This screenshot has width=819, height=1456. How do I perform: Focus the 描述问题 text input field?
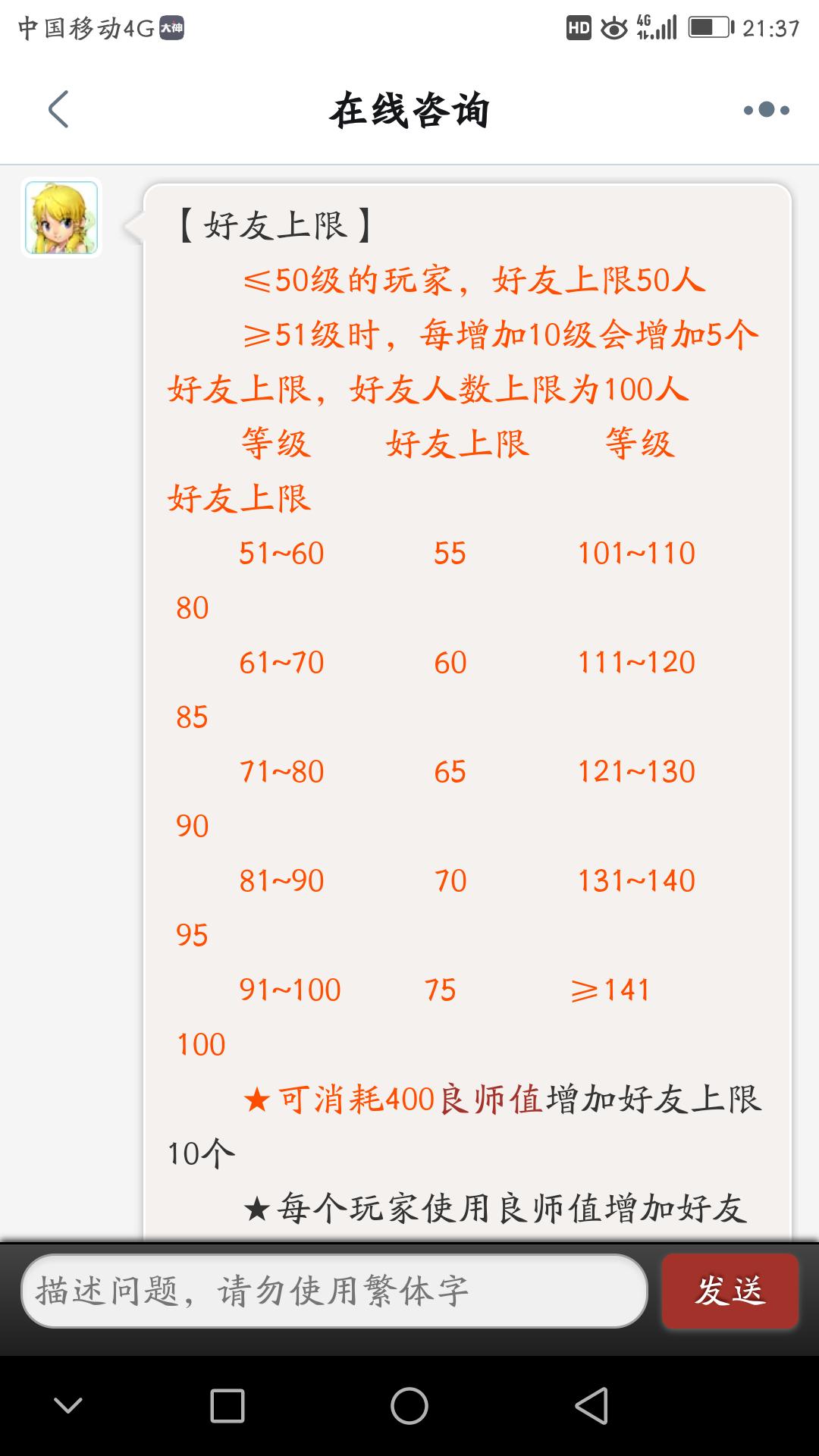click(334, 1291)
